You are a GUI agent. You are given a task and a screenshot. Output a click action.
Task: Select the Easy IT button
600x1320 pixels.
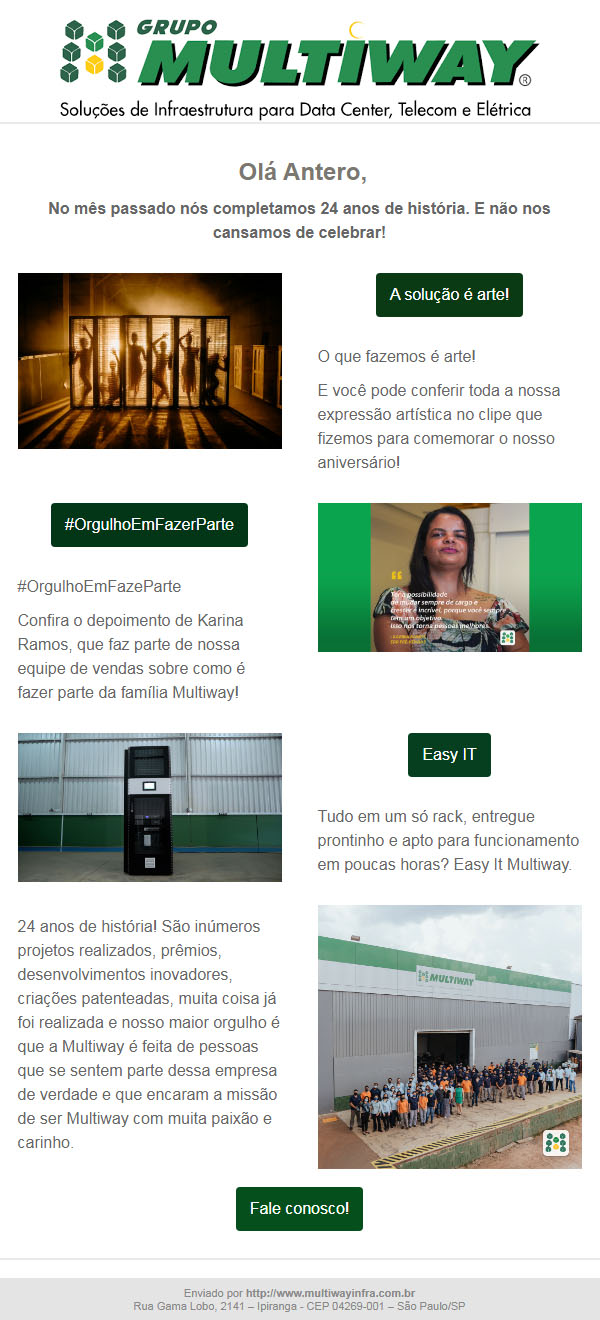pos(449,755)
